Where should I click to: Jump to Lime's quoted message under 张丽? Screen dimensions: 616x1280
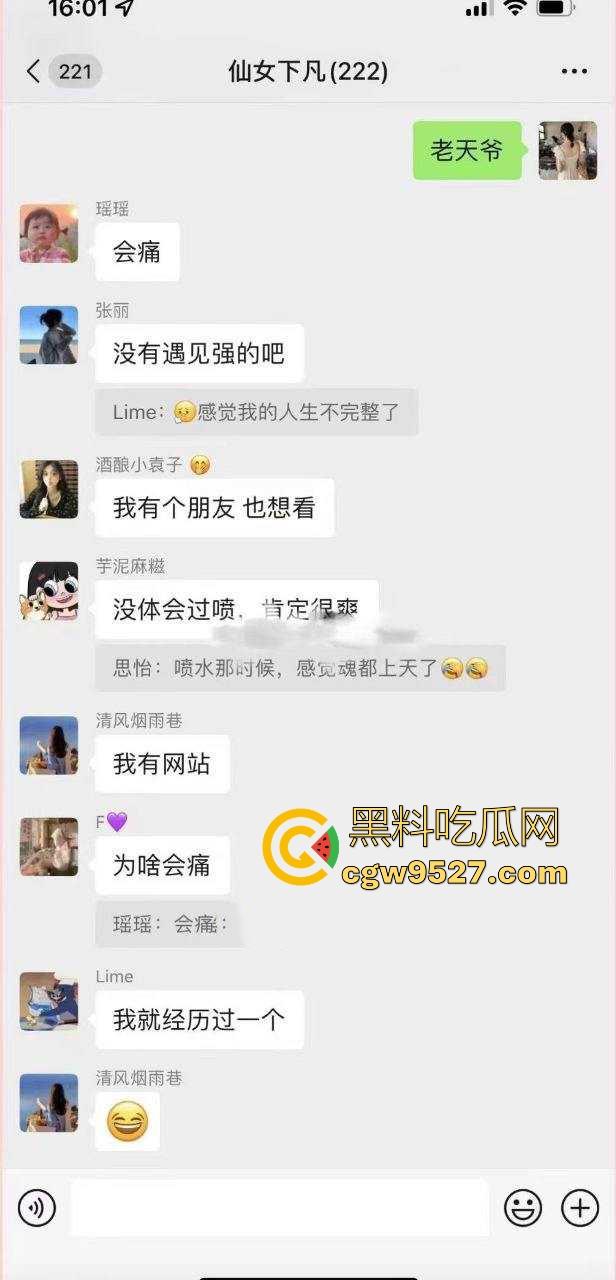[x=256, y=412]
